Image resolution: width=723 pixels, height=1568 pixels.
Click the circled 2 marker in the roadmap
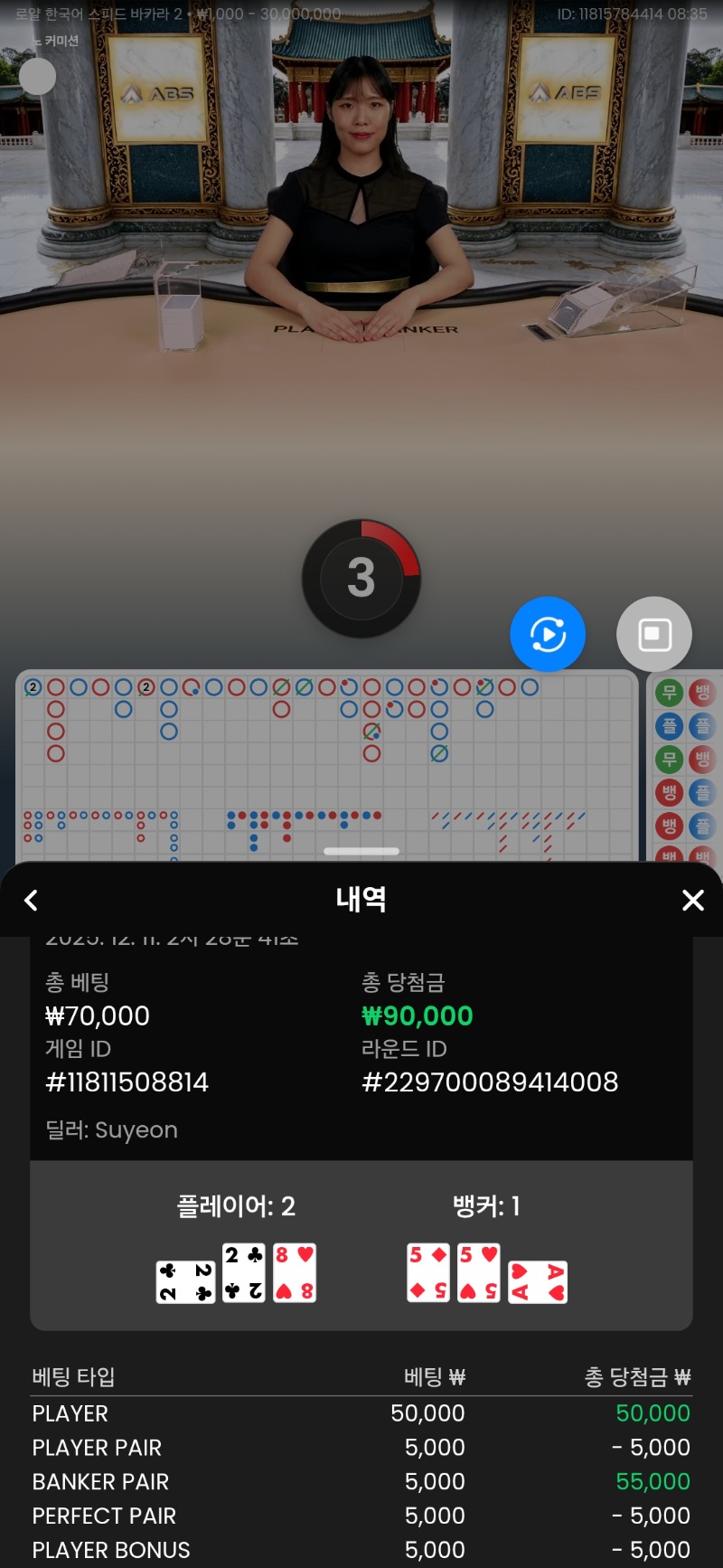click(x=33, y=686)
